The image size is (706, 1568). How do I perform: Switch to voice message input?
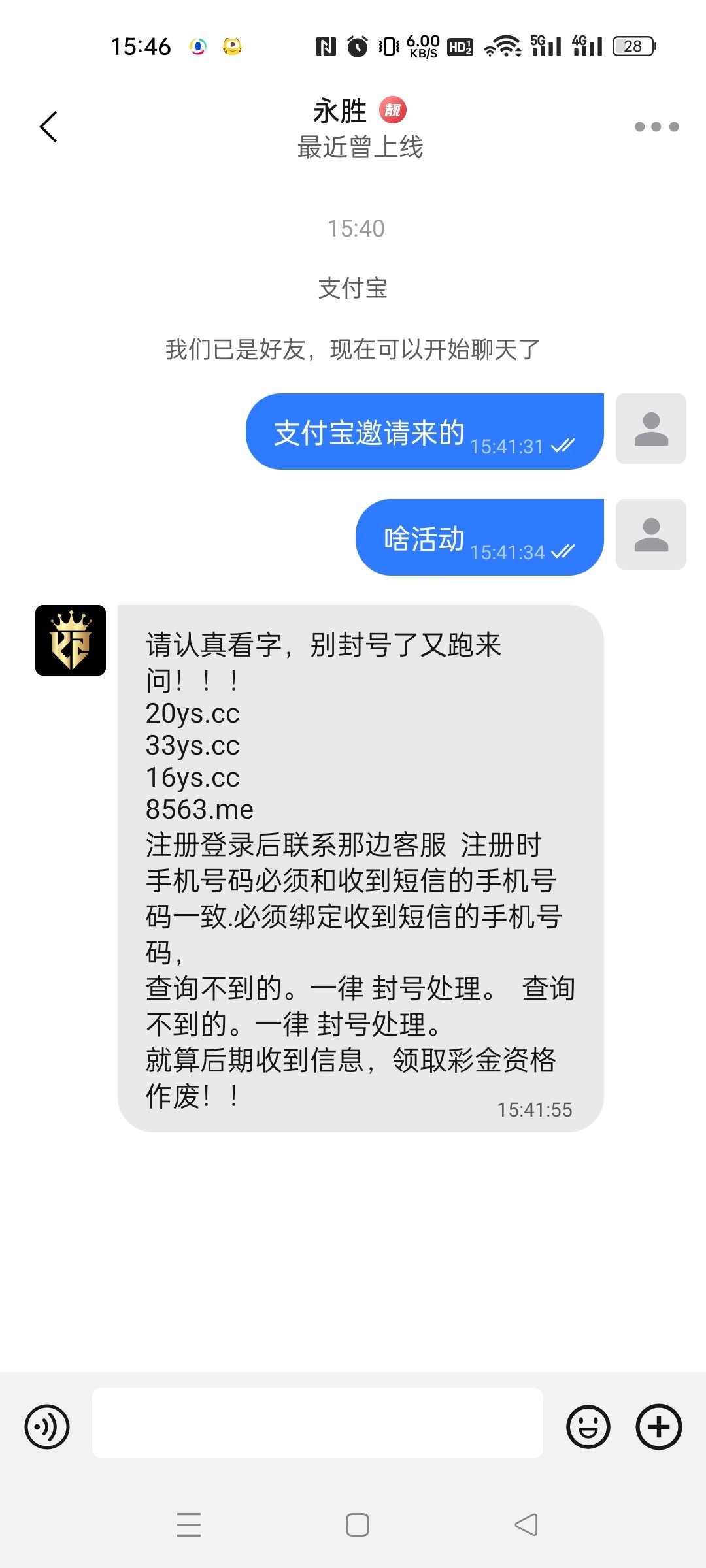click(47, 1427)
